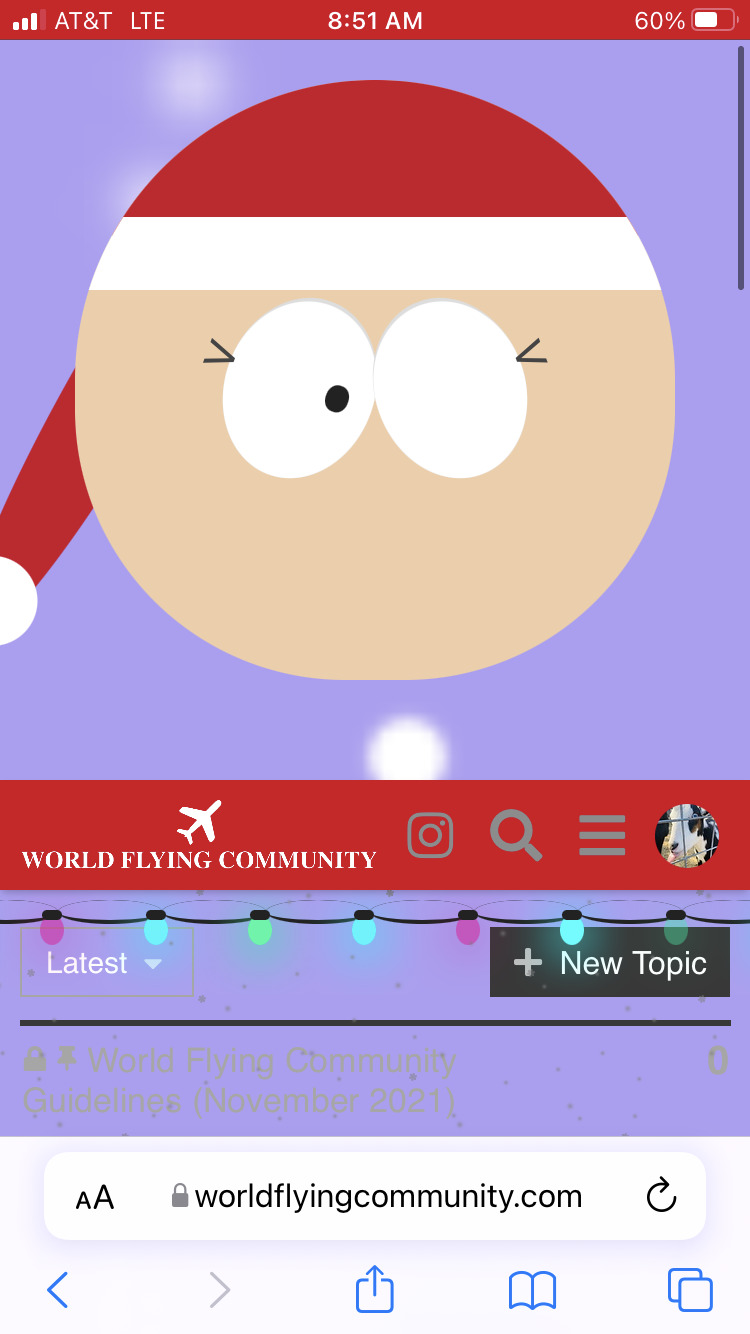Go back to the previous page
The height and width of the screenshot is (1334, 750).
tap(58, 1290)
